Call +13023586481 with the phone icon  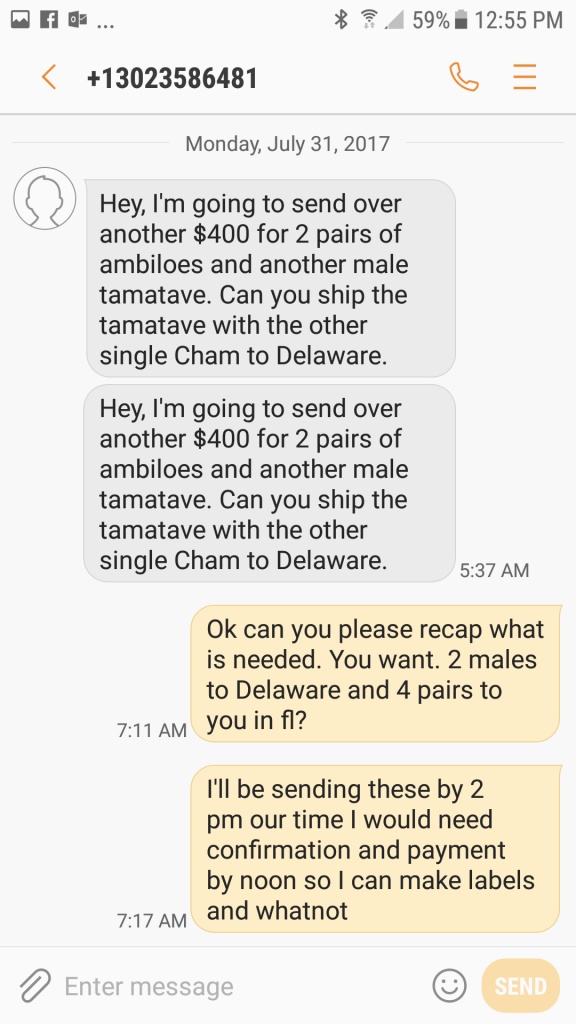464,77
